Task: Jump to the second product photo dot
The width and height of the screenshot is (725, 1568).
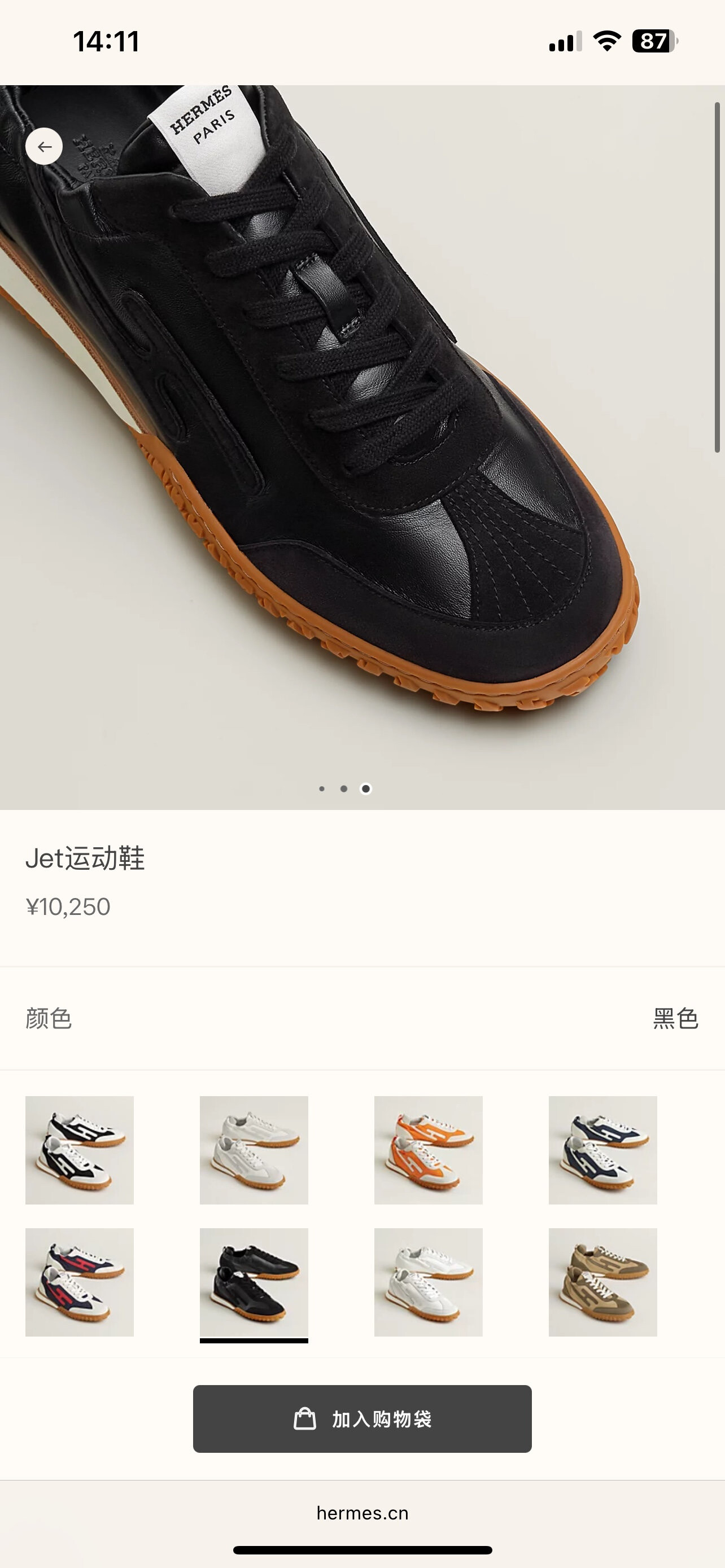Action: [x=344, y=789]
